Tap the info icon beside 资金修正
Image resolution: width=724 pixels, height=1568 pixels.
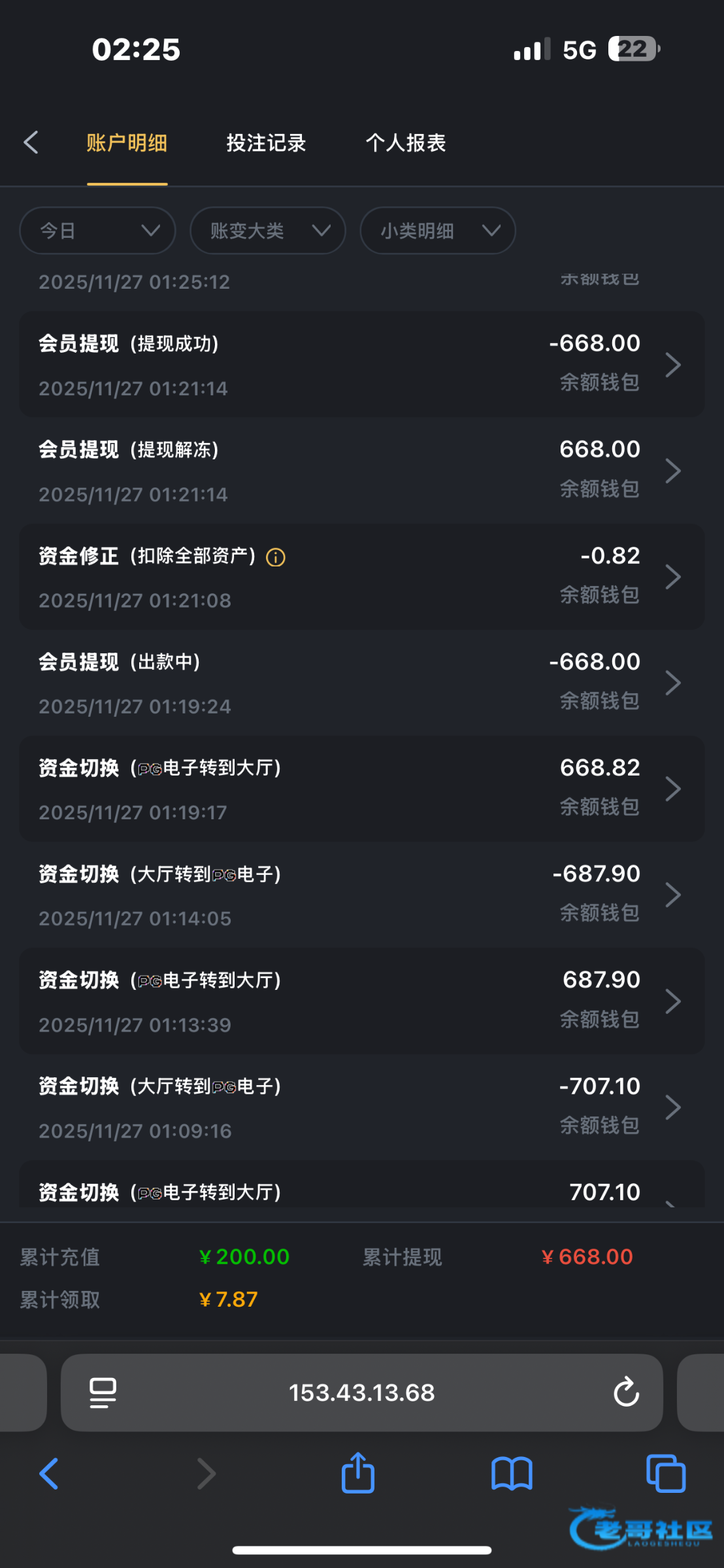pyautogui.click(x=276, y=557)
